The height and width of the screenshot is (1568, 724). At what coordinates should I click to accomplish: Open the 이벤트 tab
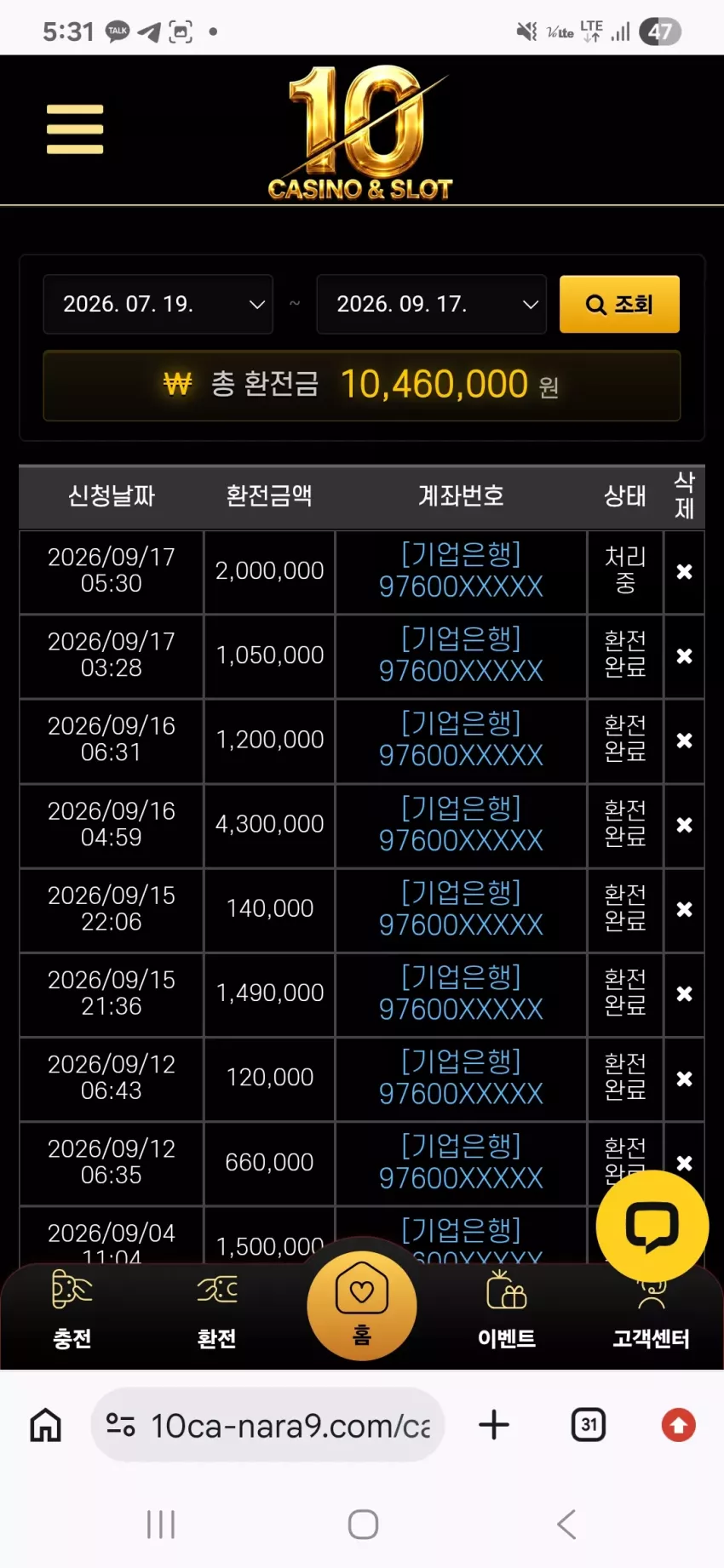pyautogui.click(x=507, y=1311)
